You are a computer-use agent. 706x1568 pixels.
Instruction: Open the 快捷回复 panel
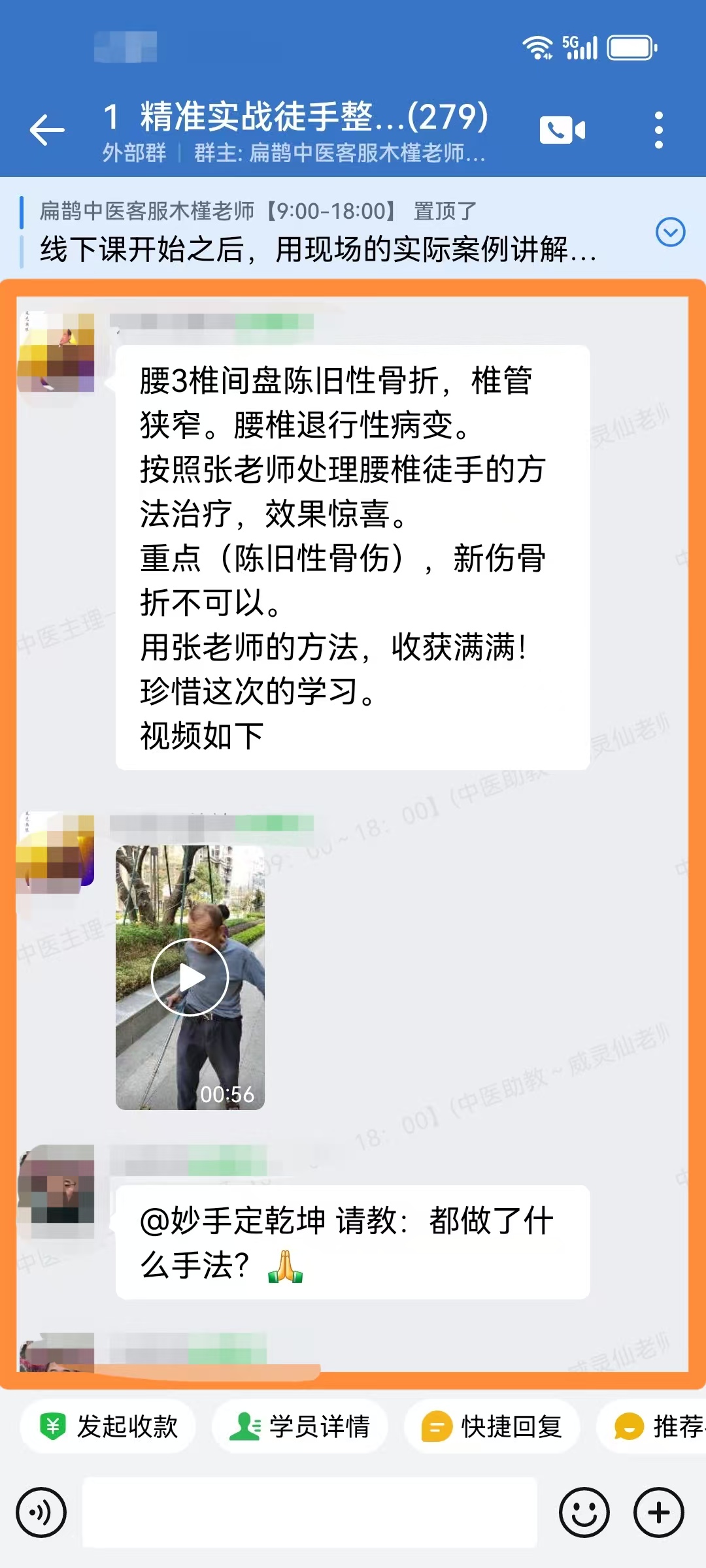(492, 1427)
